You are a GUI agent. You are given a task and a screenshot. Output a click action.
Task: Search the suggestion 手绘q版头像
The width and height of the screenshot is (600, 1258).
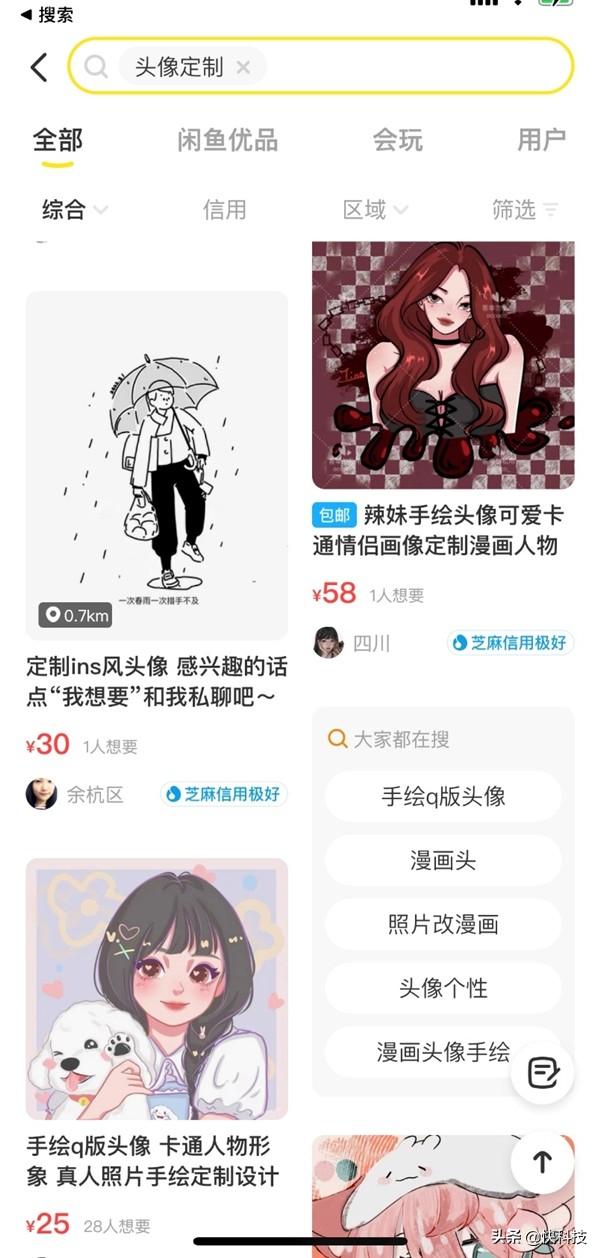[x=443, y=797]
